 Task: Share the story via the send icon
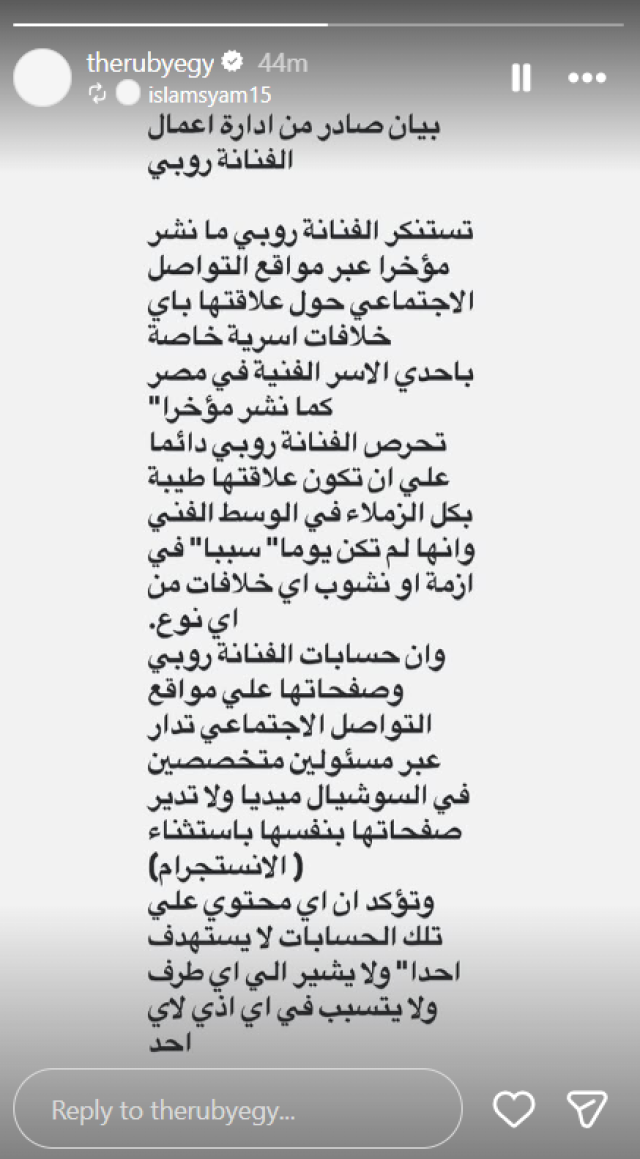click(x=587, y=1109)
